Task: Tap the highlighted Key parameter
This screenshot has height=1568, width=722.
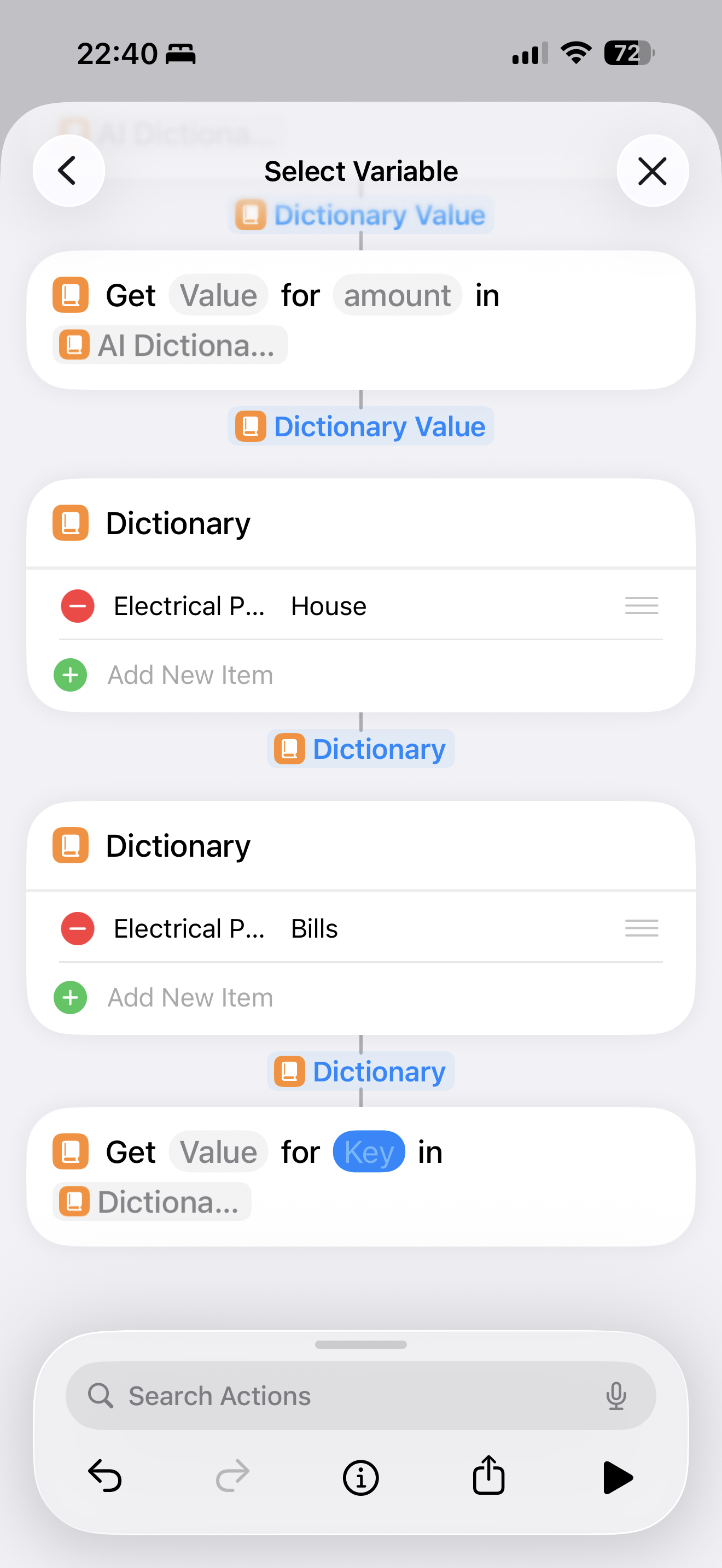Action: click(368, 1151)
